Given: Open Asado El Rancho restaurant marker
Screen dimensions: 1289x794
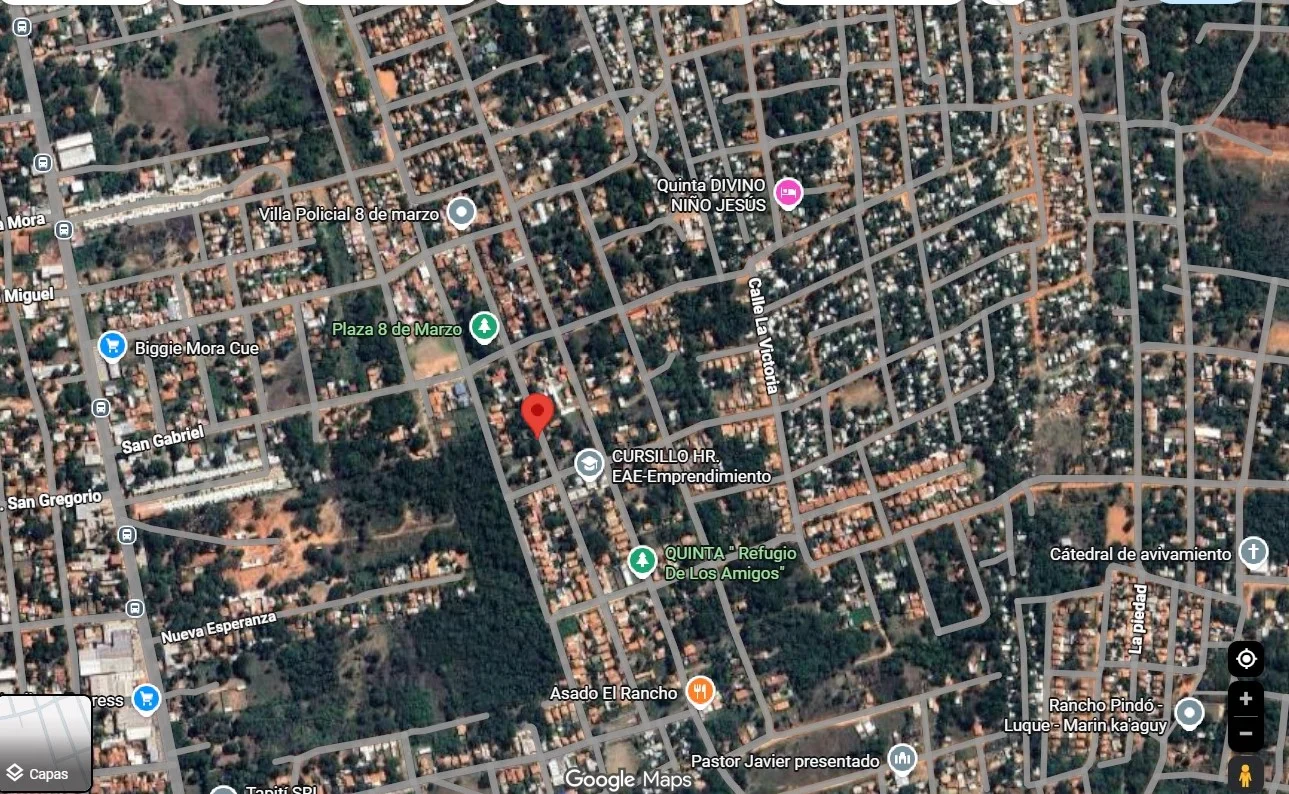Looking at the screenshot, I should pos(700,692).
